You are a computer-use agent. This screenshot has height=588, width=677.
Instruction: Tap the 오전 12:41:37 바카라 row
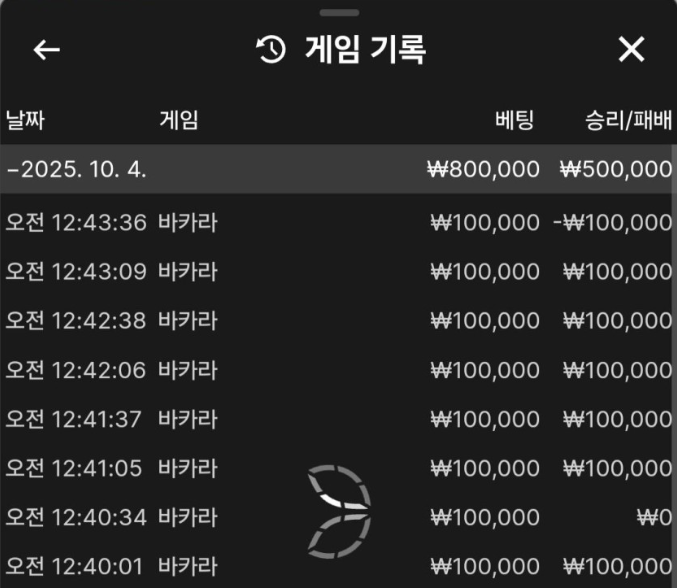tap(338, 419)
